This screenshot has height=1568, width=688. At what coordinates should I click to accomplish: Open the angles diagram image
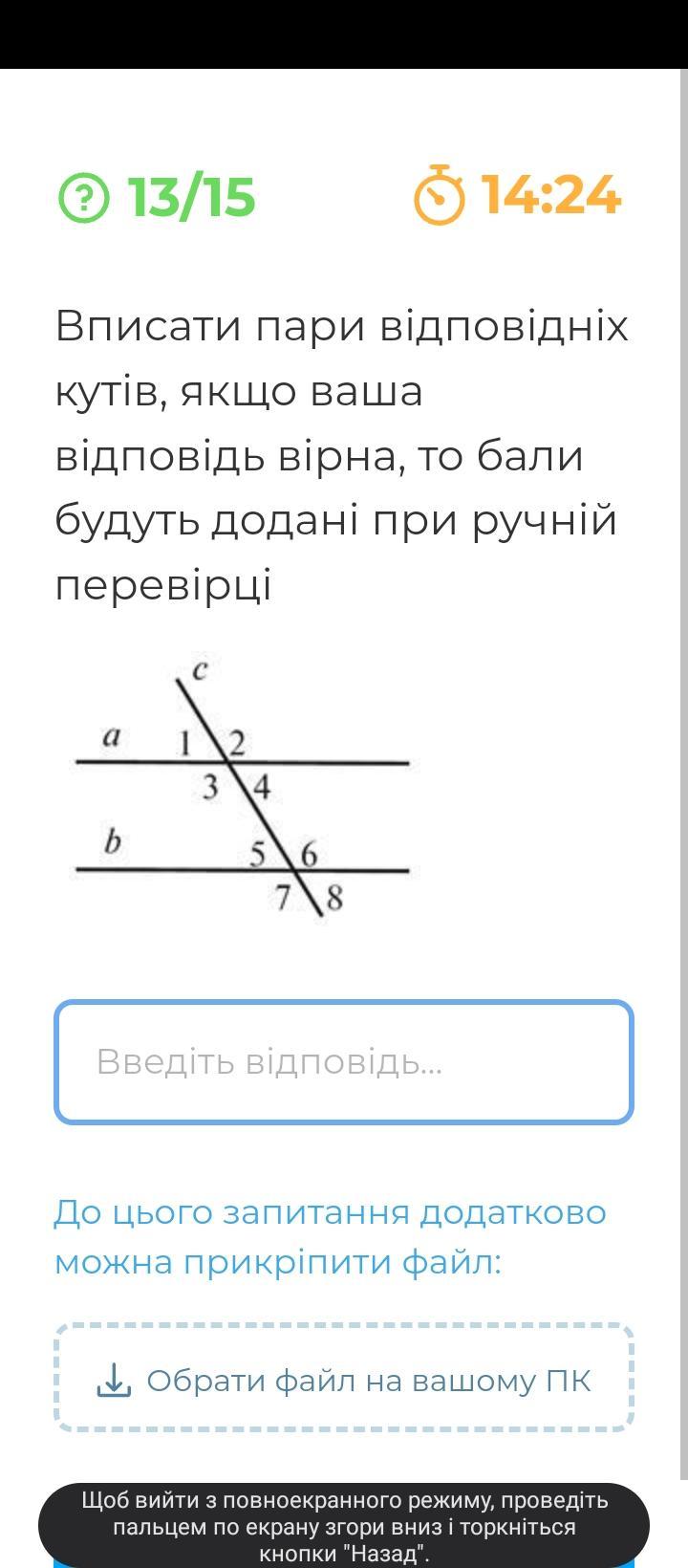[x=243, y=789]
